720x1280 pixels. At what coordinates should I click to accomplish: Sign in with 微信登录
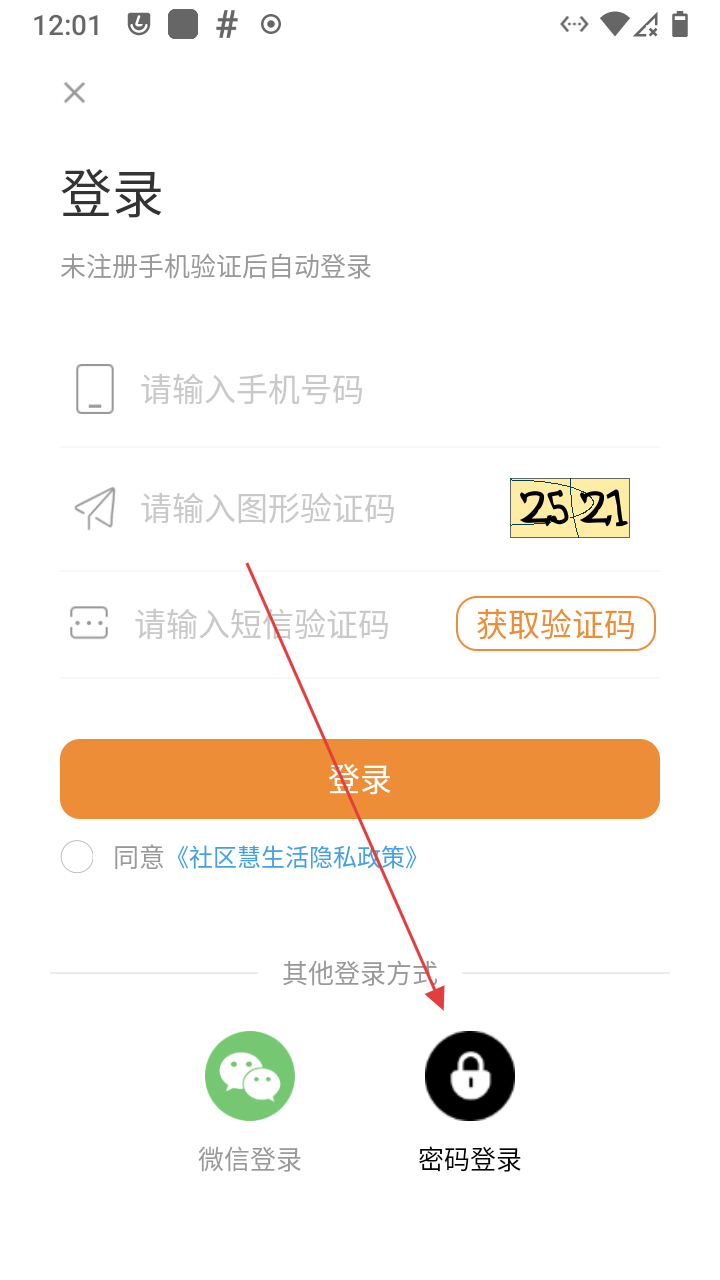pyautogui.click(x=250, y=1076)
